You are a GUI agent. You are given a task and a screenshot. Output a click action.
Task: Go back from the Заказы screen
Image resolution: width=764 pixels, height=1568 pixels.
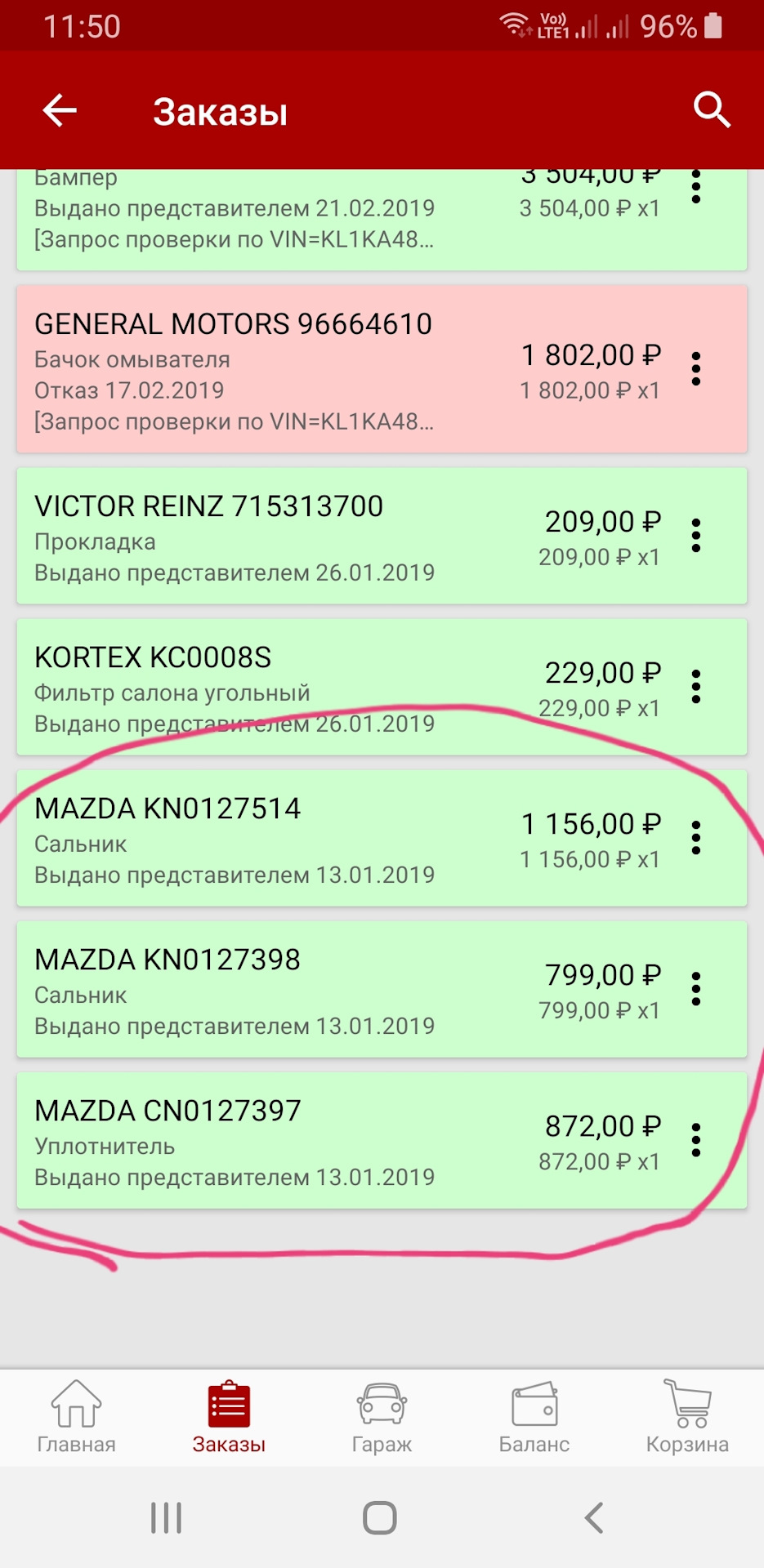(60, 110)
